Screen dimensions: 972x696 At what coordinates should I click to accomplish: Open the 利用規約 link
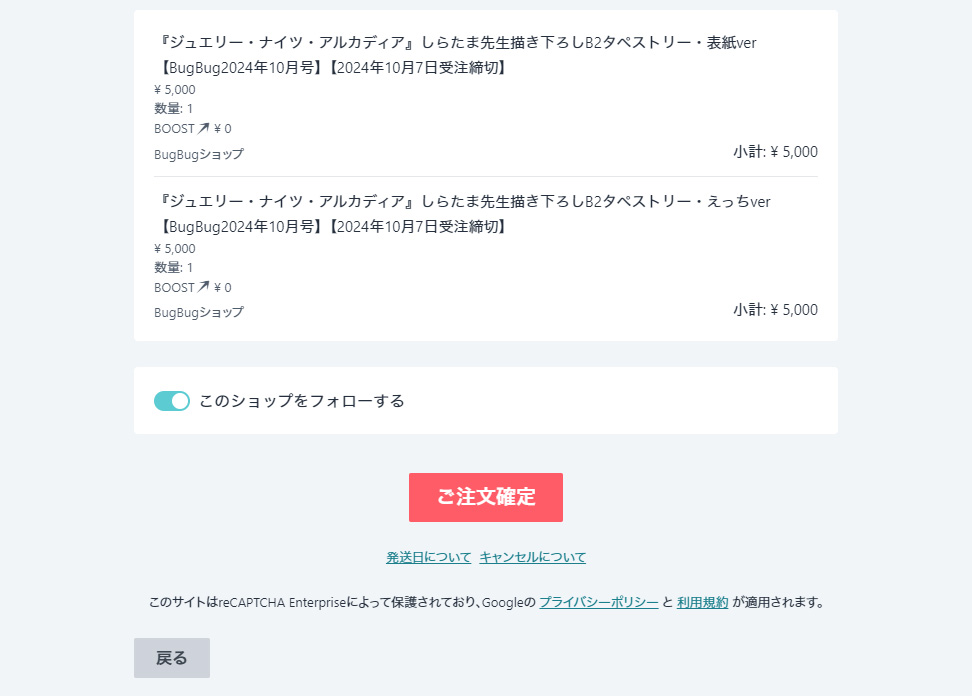(702, 603)
